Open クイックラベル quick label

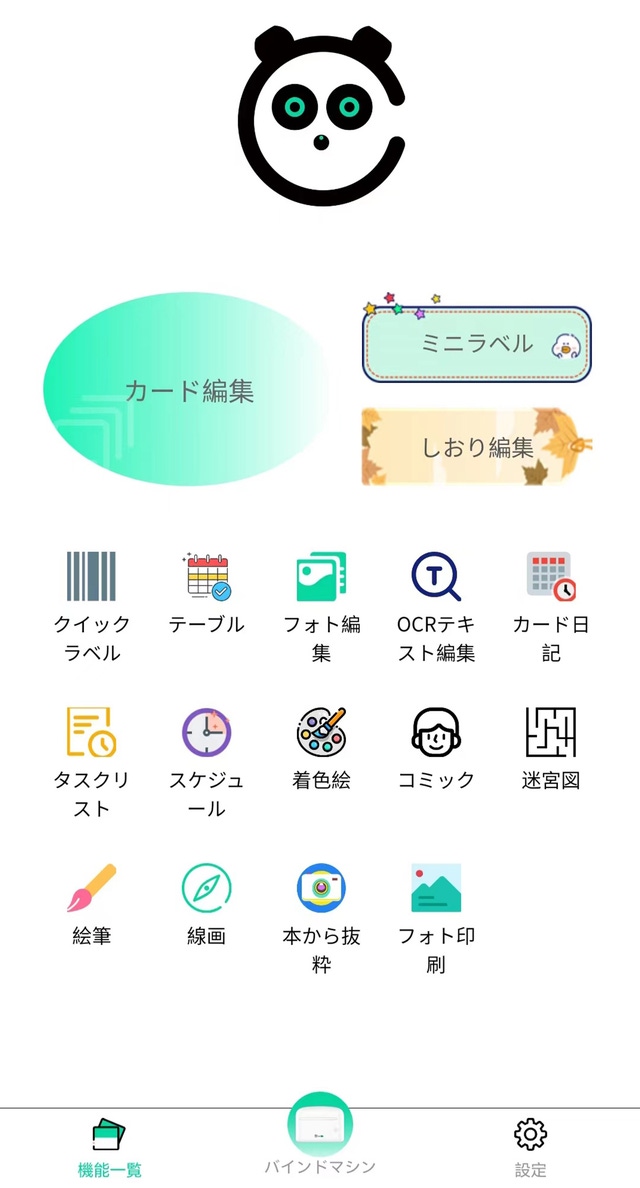91,603
